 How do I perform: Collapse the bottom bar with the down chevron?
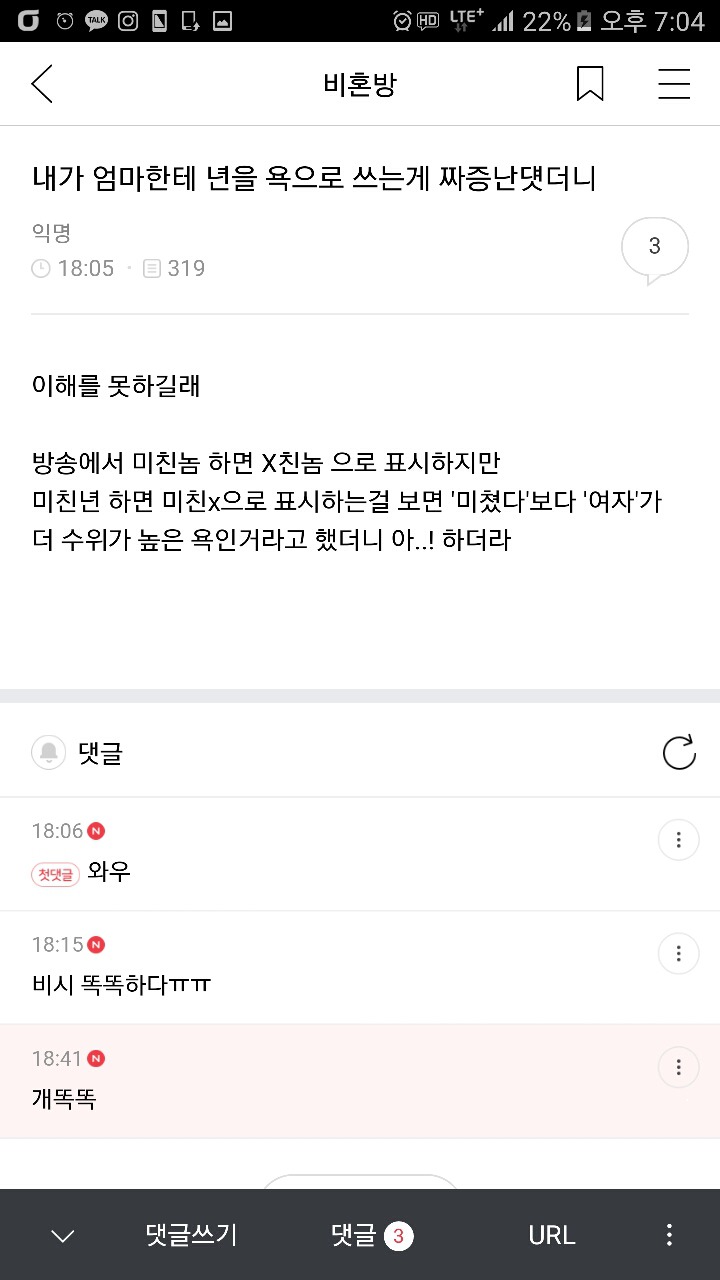click(x=62, y=1236)
